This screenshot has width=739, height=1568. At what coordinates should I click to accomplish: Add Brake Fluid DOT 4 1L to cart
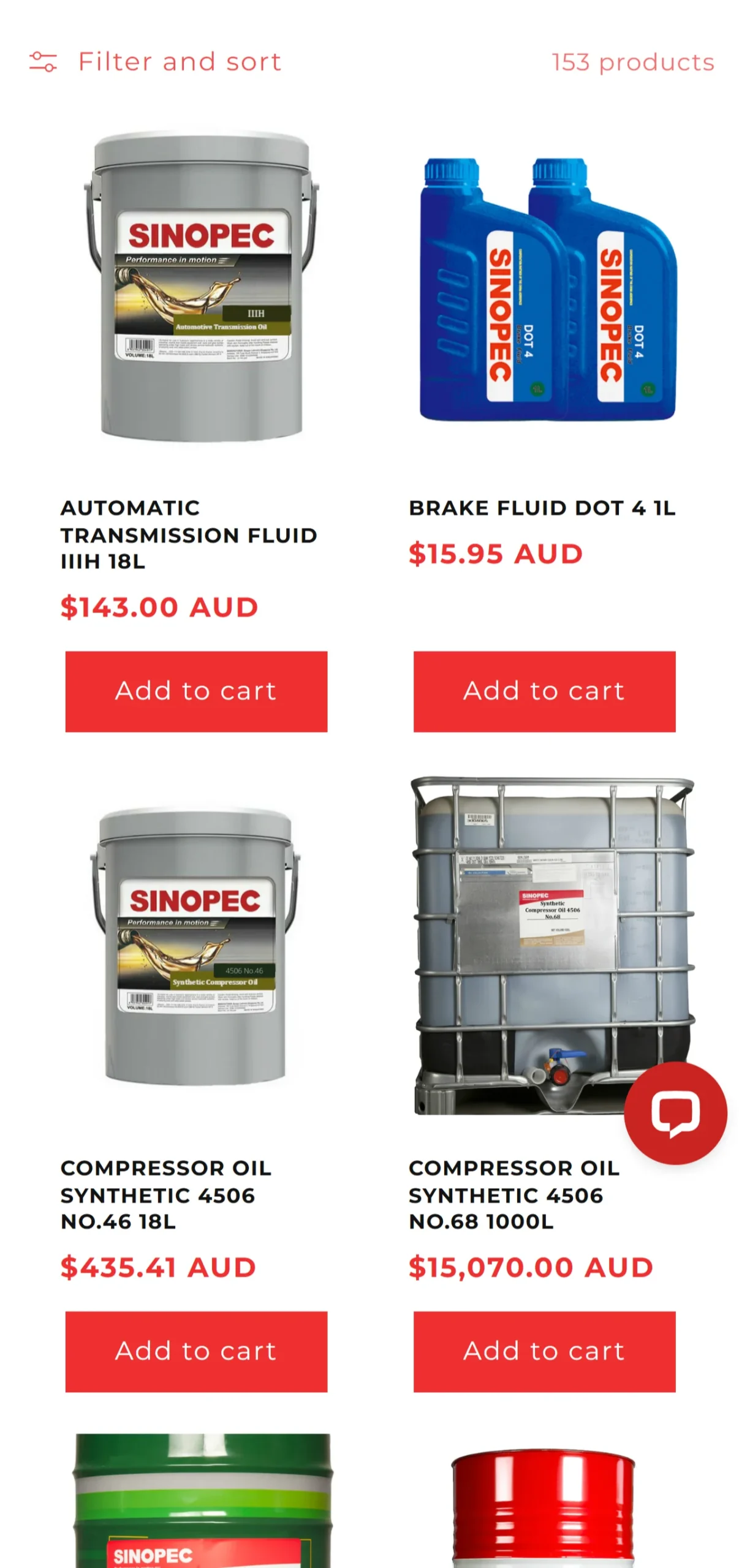pos(544,691)
